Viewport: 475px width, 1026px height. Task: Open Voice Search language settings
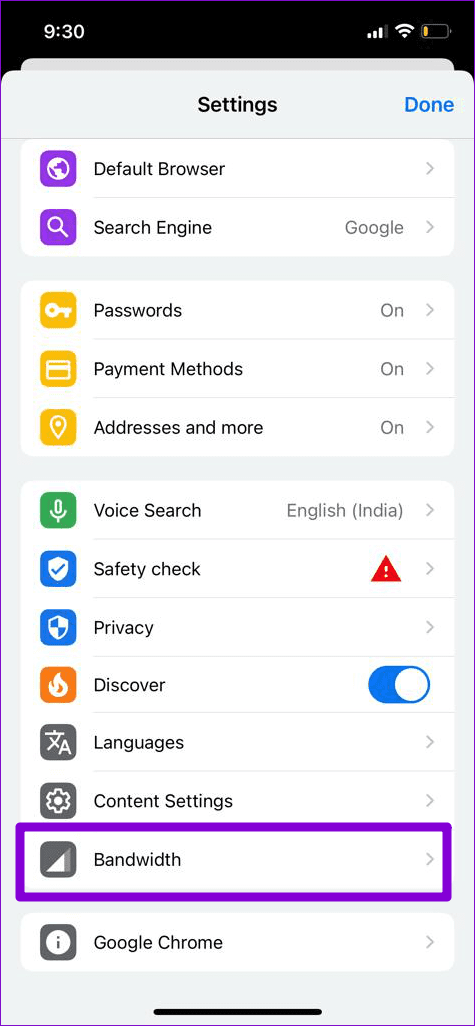[x=238, y=510]
